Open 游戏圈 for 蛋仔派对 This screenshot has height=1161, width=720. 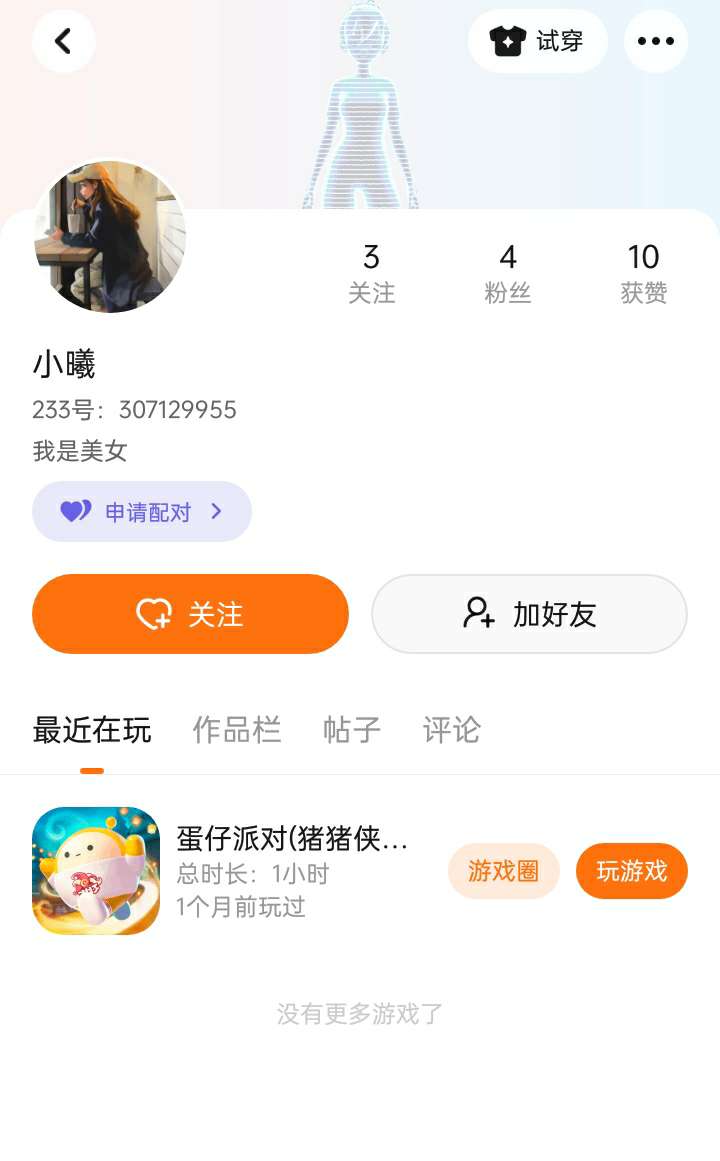504,871
